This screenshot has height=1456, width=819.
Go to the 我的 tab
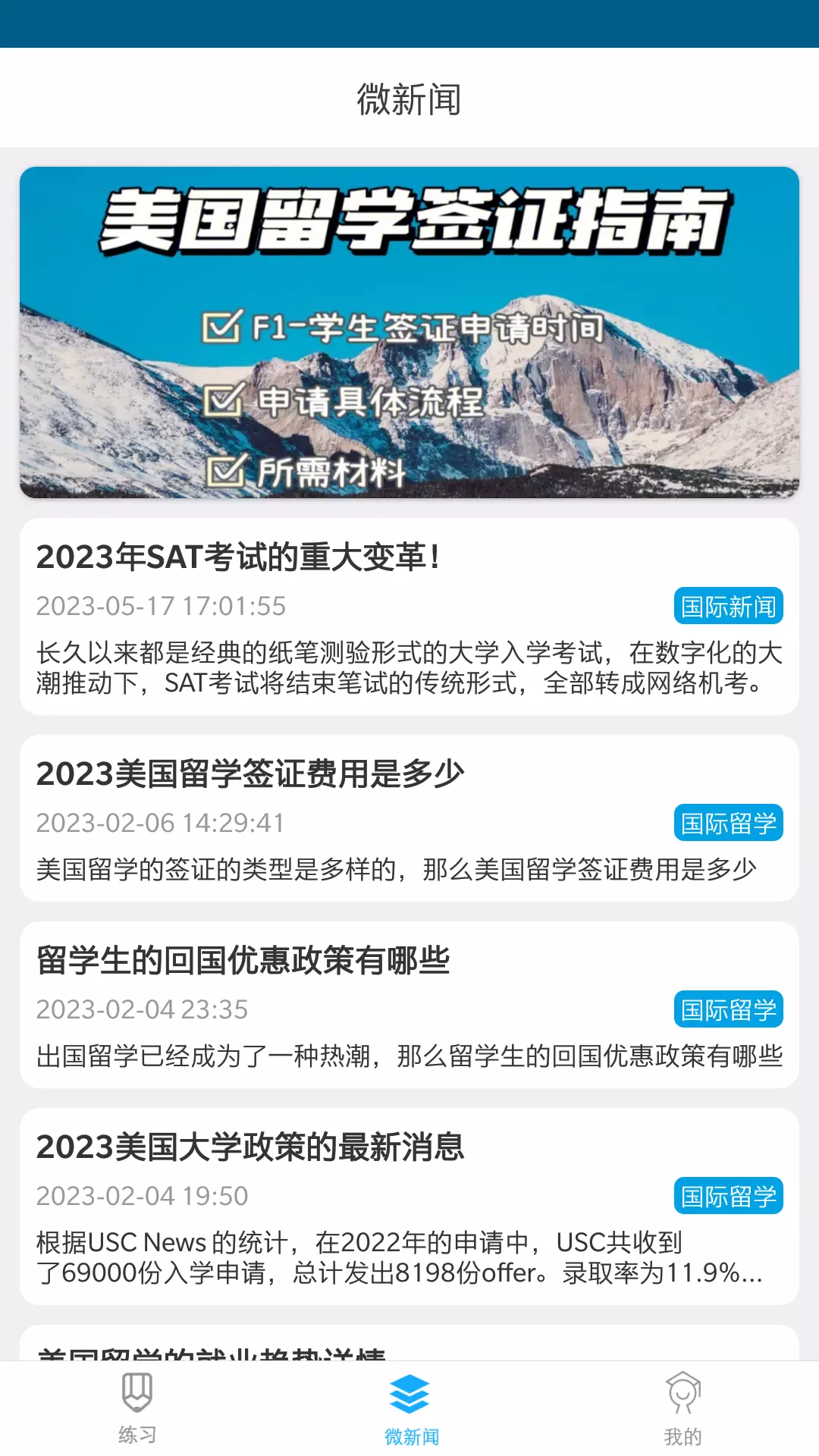point(682,1408)
